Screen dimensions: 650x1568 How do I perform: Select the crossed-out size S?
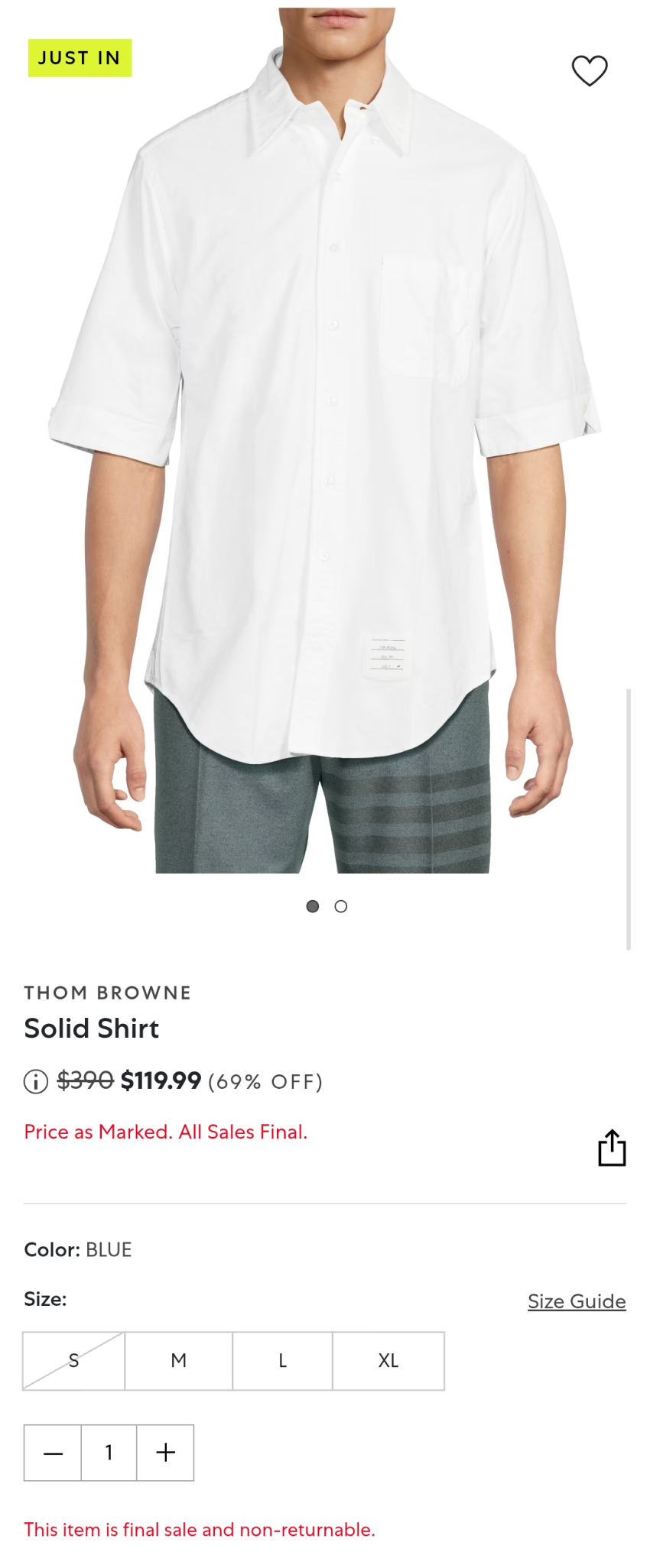point(73,1361)
